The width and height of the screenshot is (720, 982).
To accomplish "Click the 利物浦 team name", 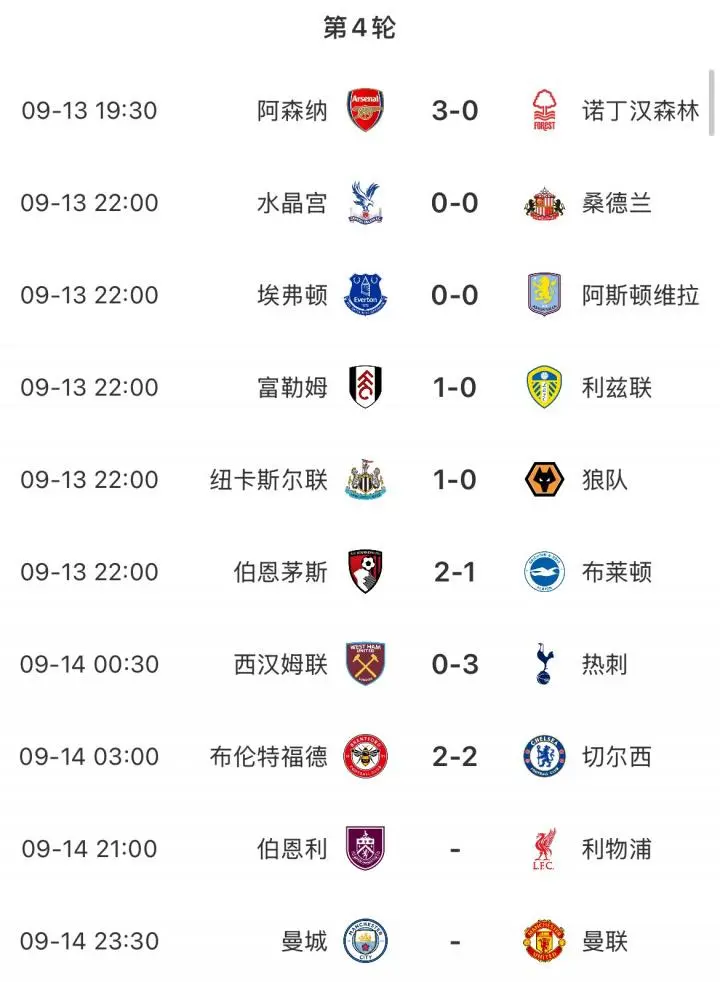I will [614, 849].
